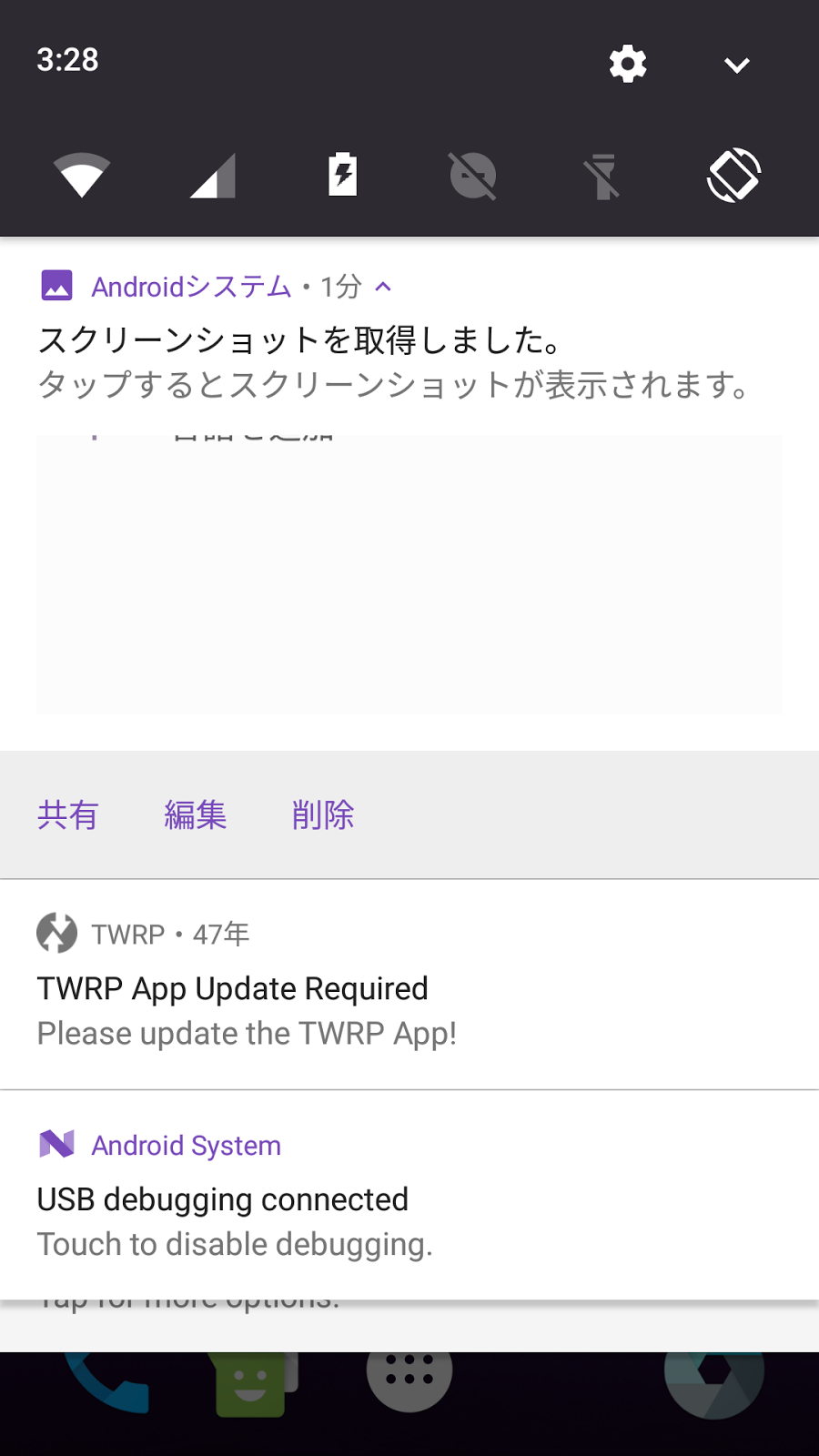Toggle the Wi-Fi quick setting
This screenshot has height=1456, width=819.
(82, 175)
